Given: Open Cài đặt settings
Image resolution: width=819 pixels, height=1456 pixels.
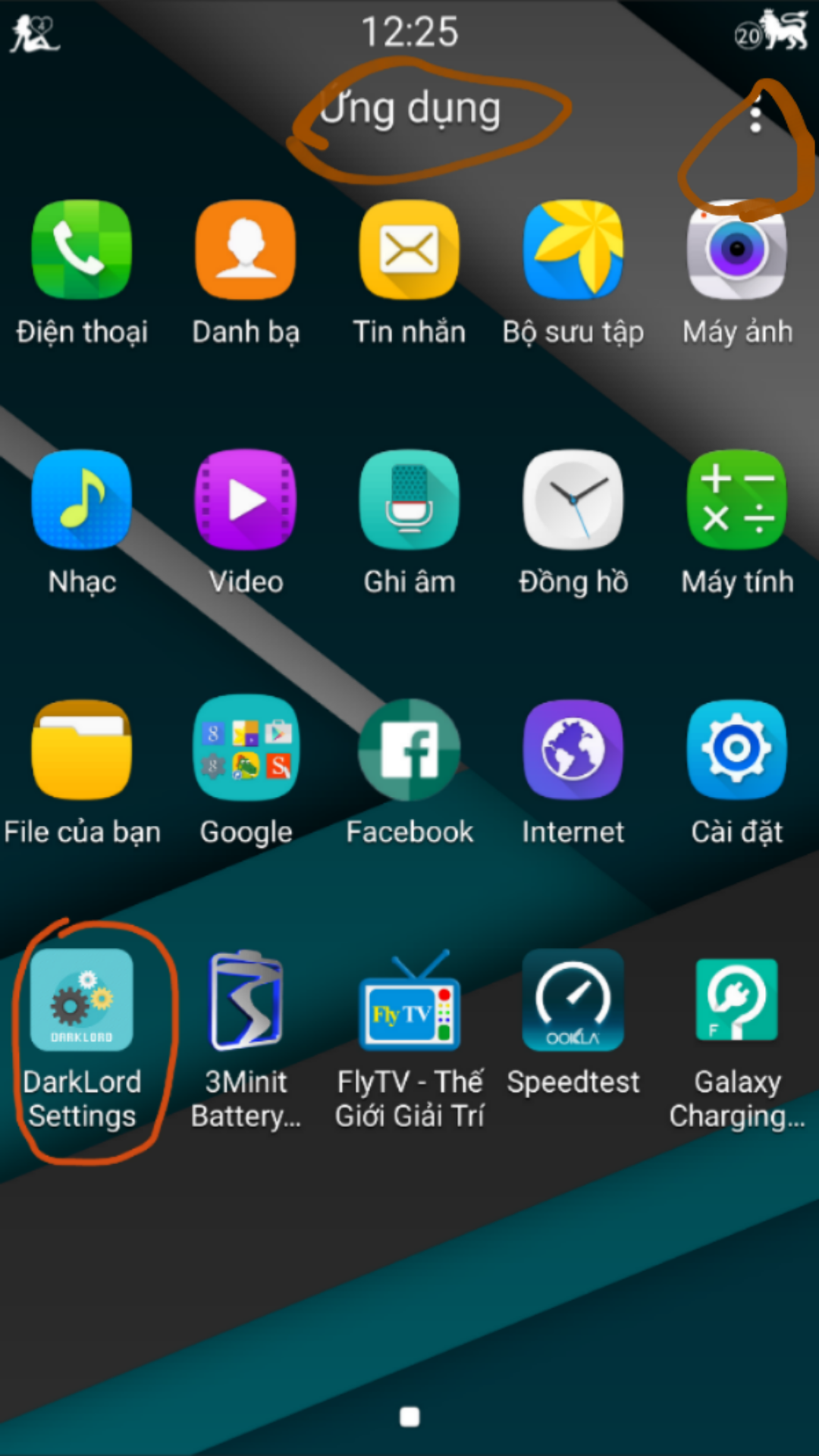Looking at the screenshot, I should [x=737, y=749].
